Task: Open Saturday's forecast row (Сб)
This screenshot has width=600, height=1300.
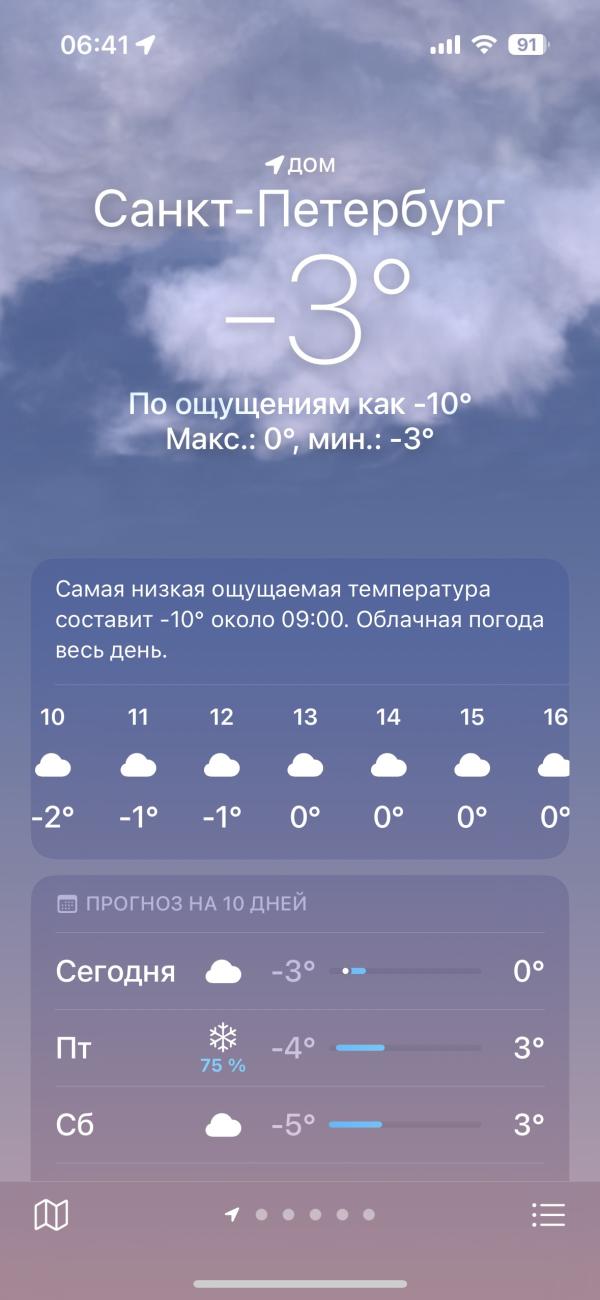Action: (300, 1125)
